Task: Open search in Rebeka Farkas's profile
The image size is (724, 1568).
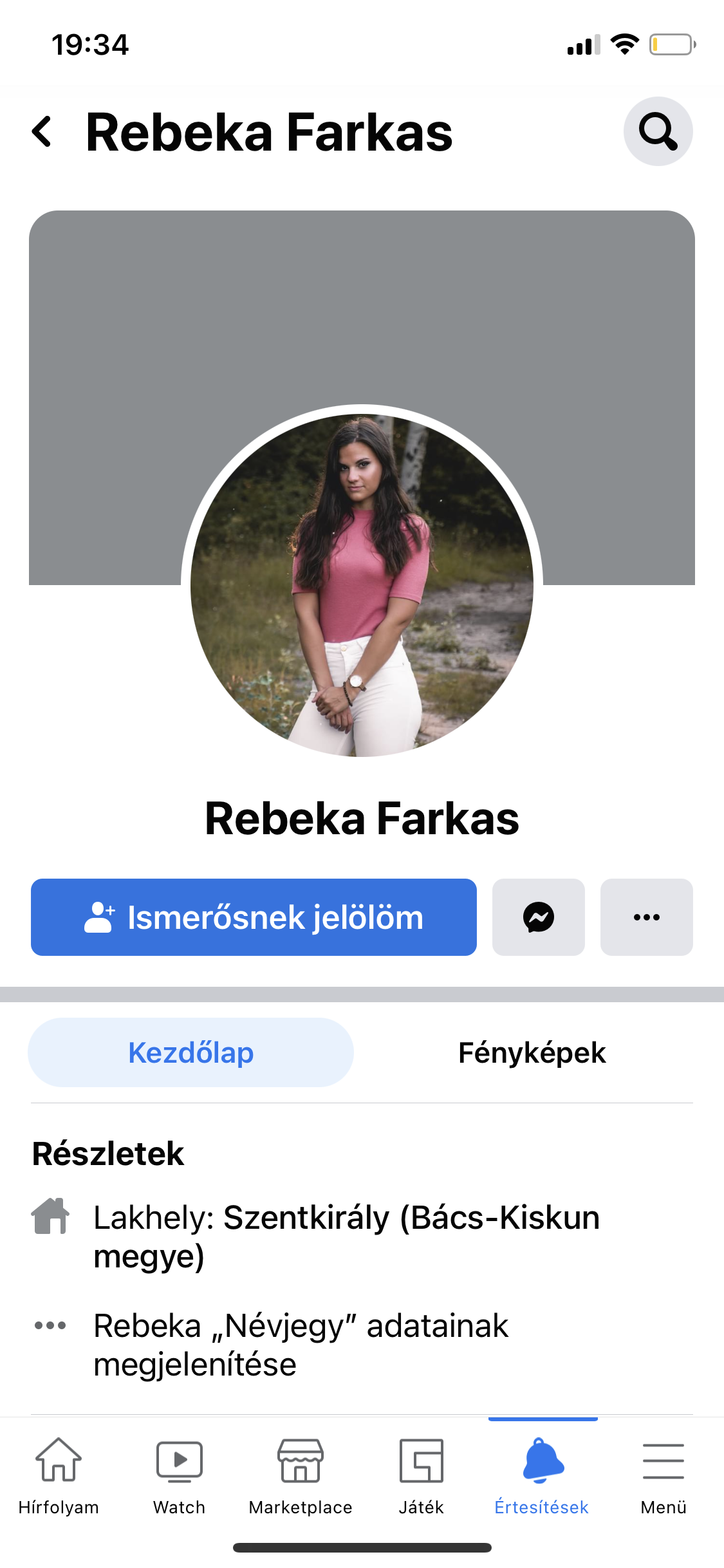Action: click(x=657, y=131)
